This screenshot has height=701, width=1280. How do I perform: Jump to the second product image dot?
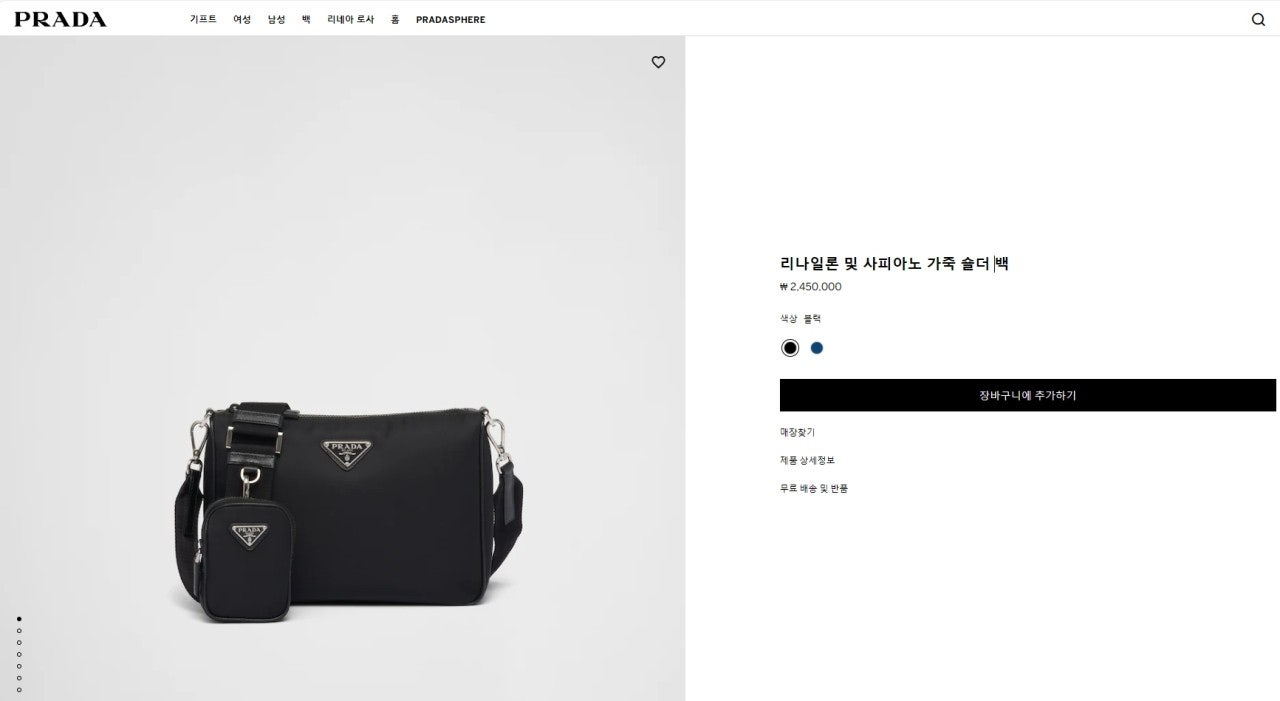pos(19,631)
